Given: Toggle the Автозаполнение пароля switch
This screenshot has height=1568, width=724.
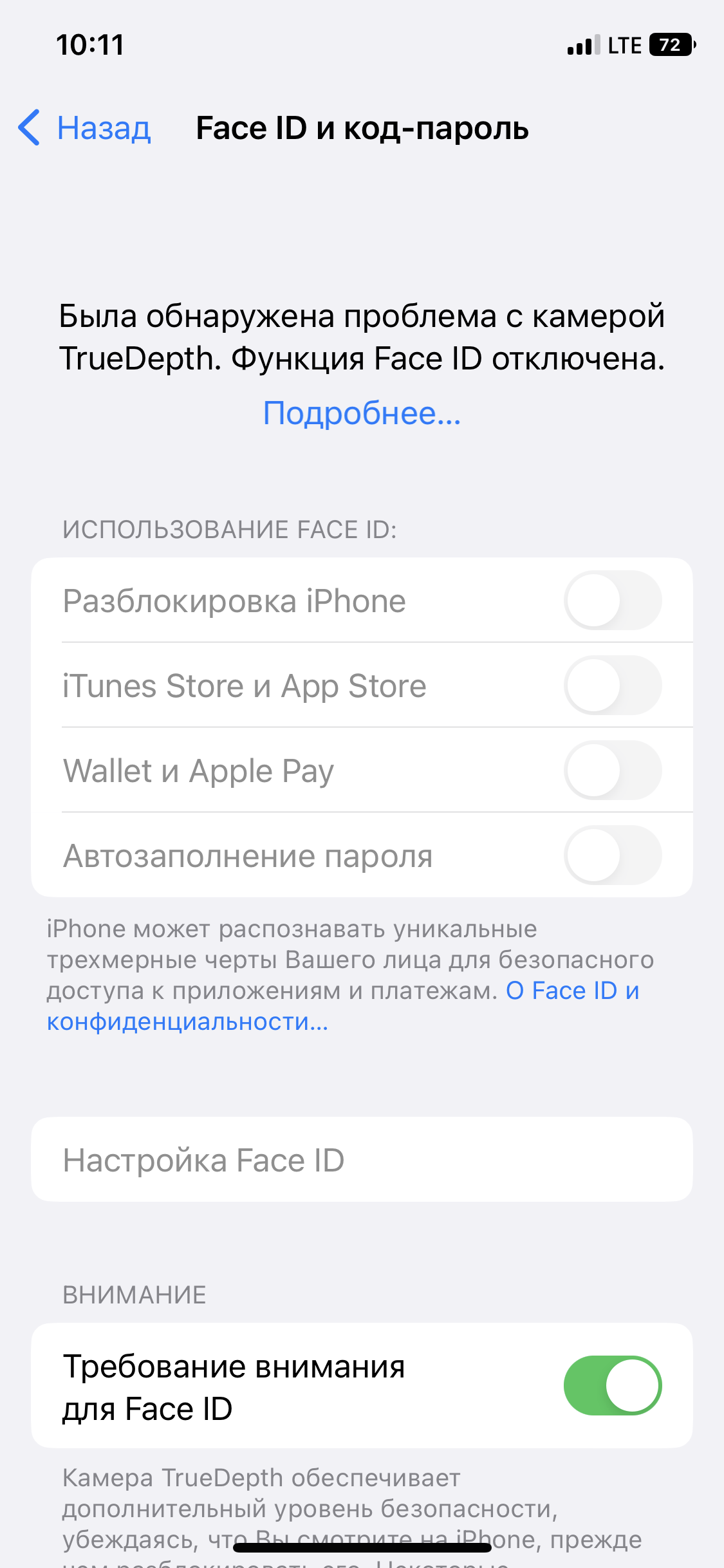Looking at the screenshot, I should [613, 855].
